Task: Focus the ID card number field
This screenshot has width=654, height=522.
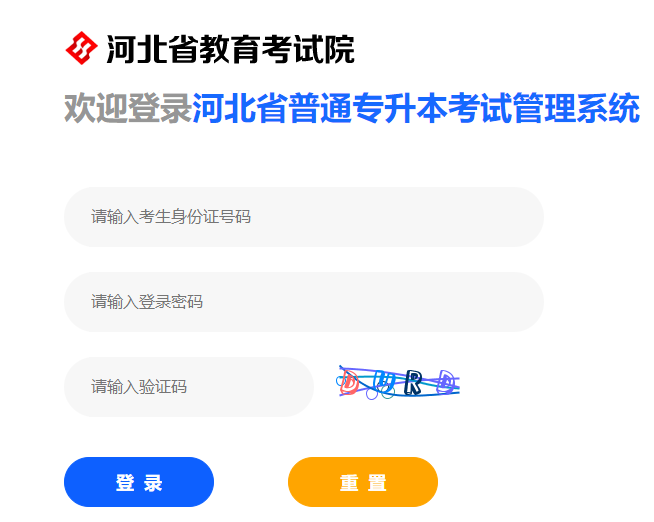Action: point(303,216)
